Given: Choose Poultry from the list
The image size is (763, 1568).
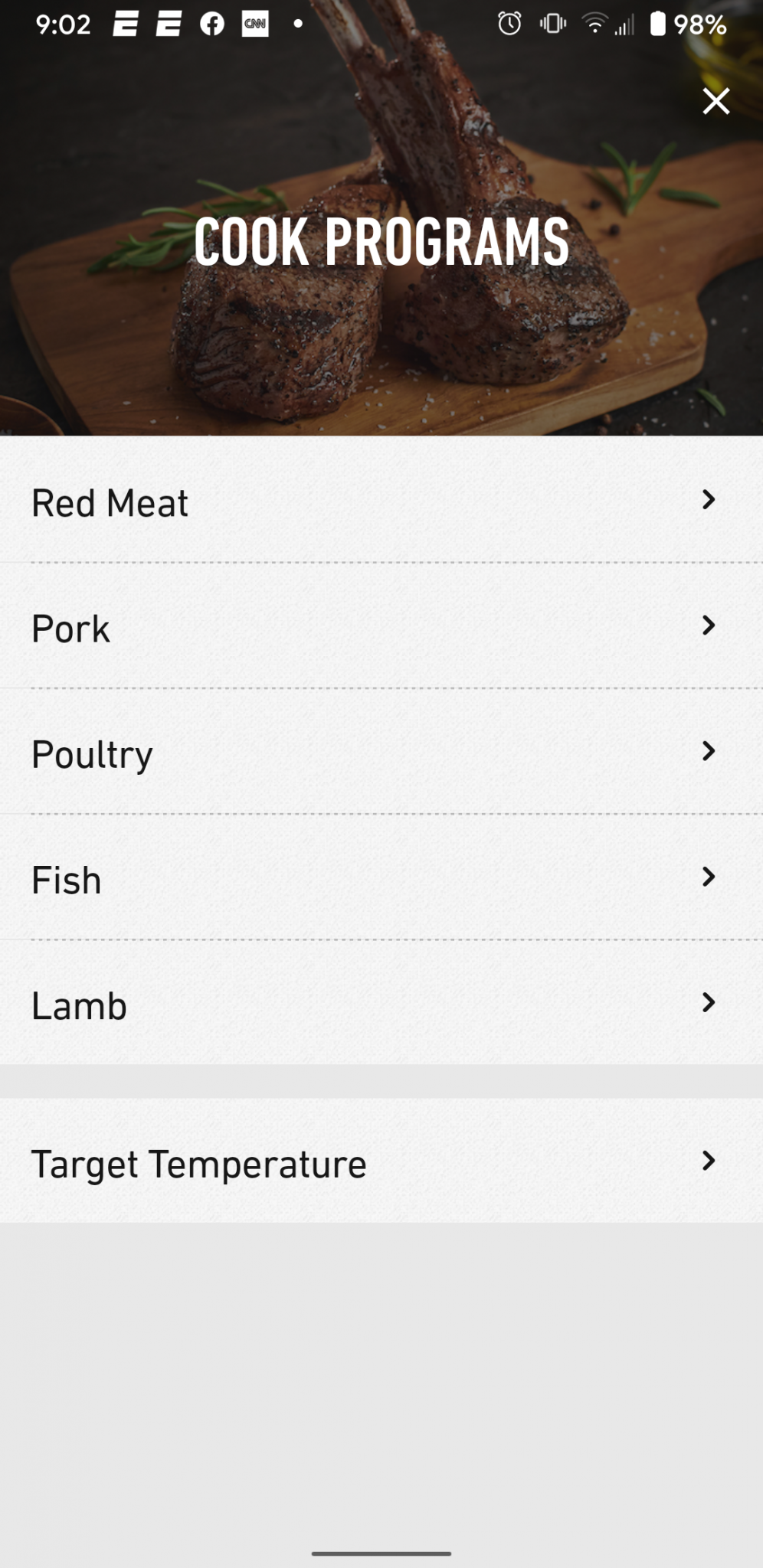Looking at the screenshot, I should point(381,753).
